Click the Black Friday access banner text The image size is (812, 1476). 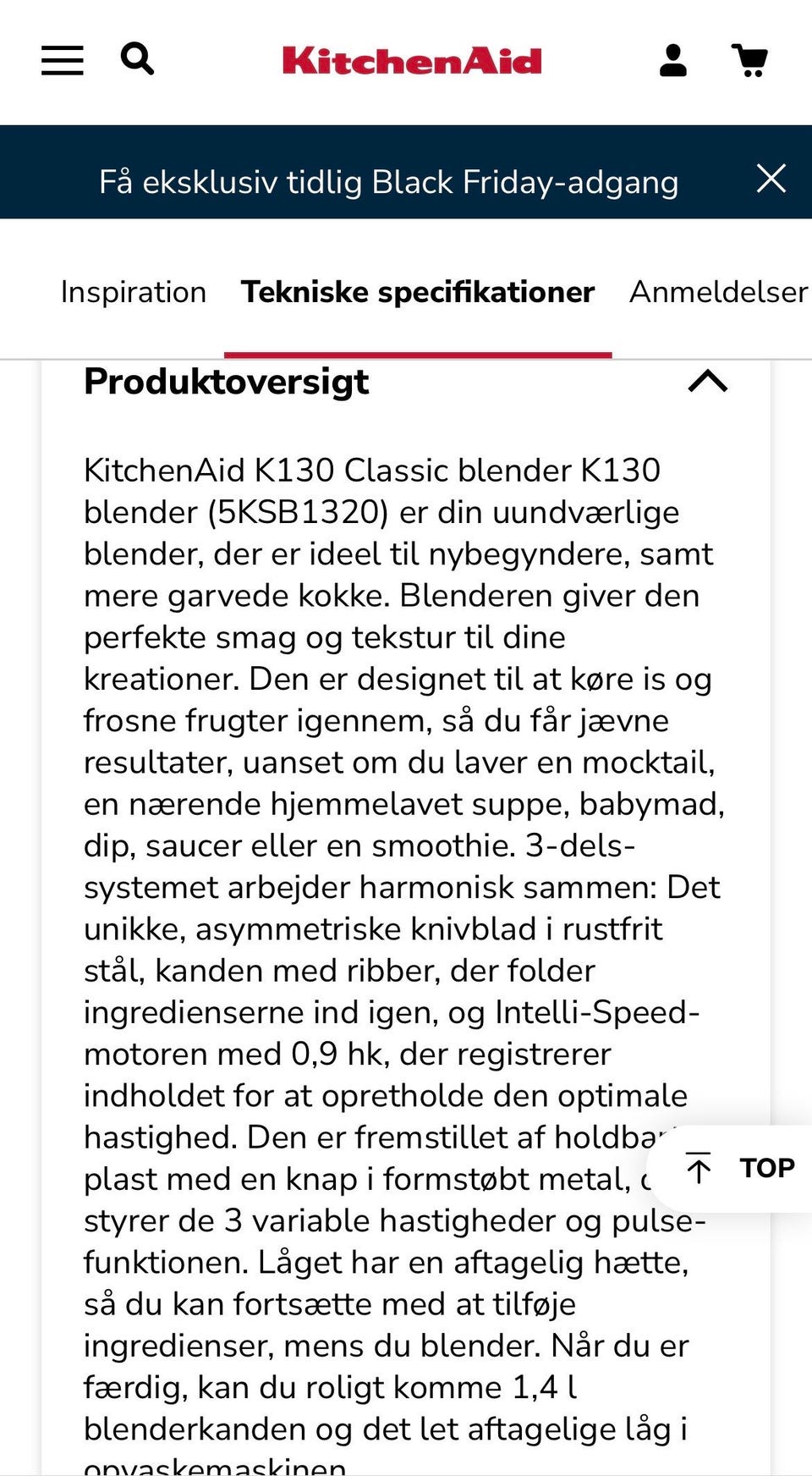[x=389, y=180]
